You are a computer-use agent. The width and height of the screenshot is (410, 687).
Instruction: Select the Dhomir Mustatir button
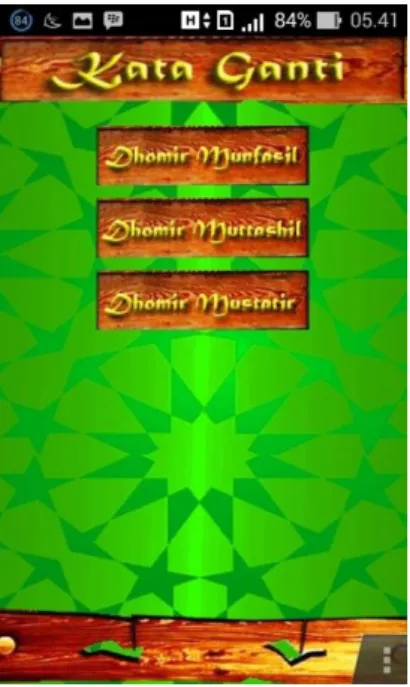[x=202, y=301]
